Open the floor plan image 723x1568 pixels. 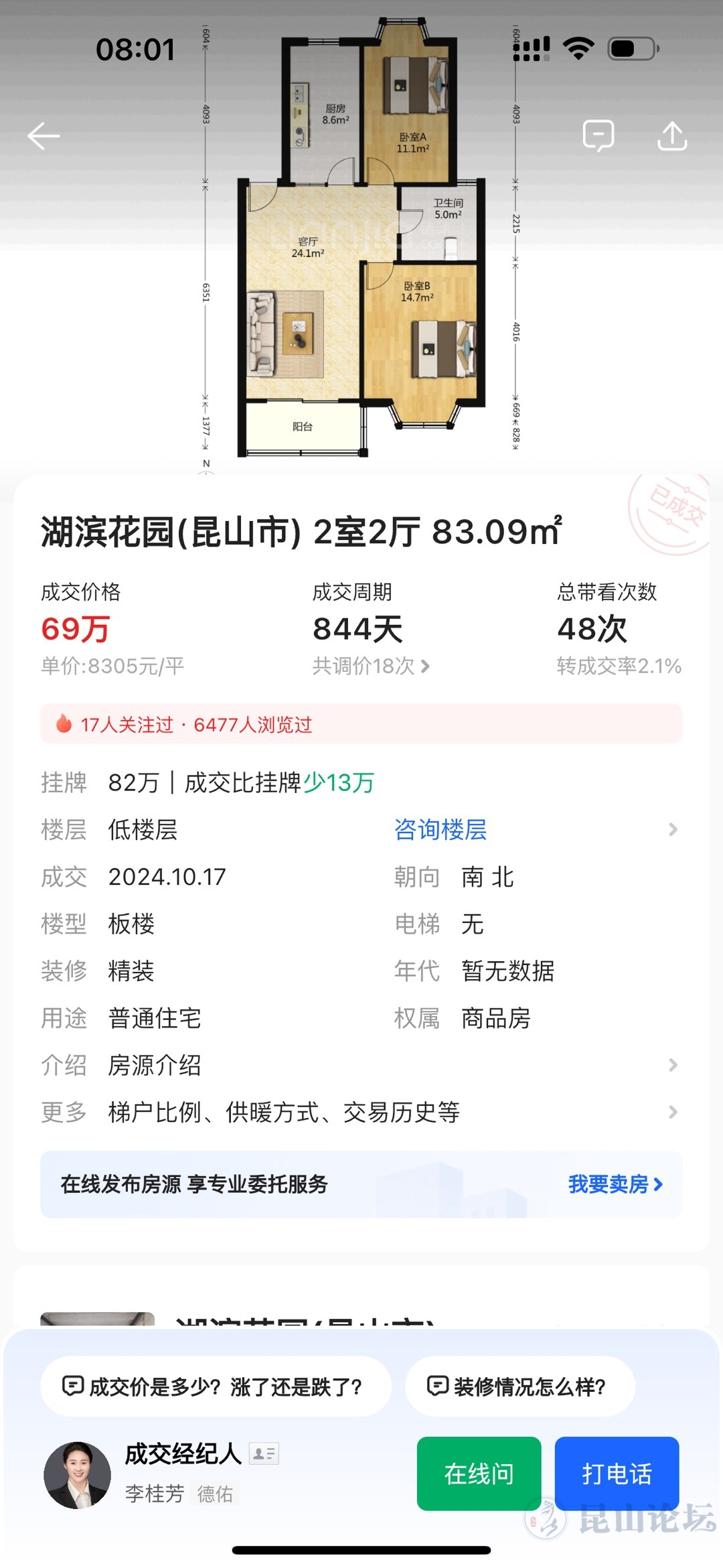[361, 241]
